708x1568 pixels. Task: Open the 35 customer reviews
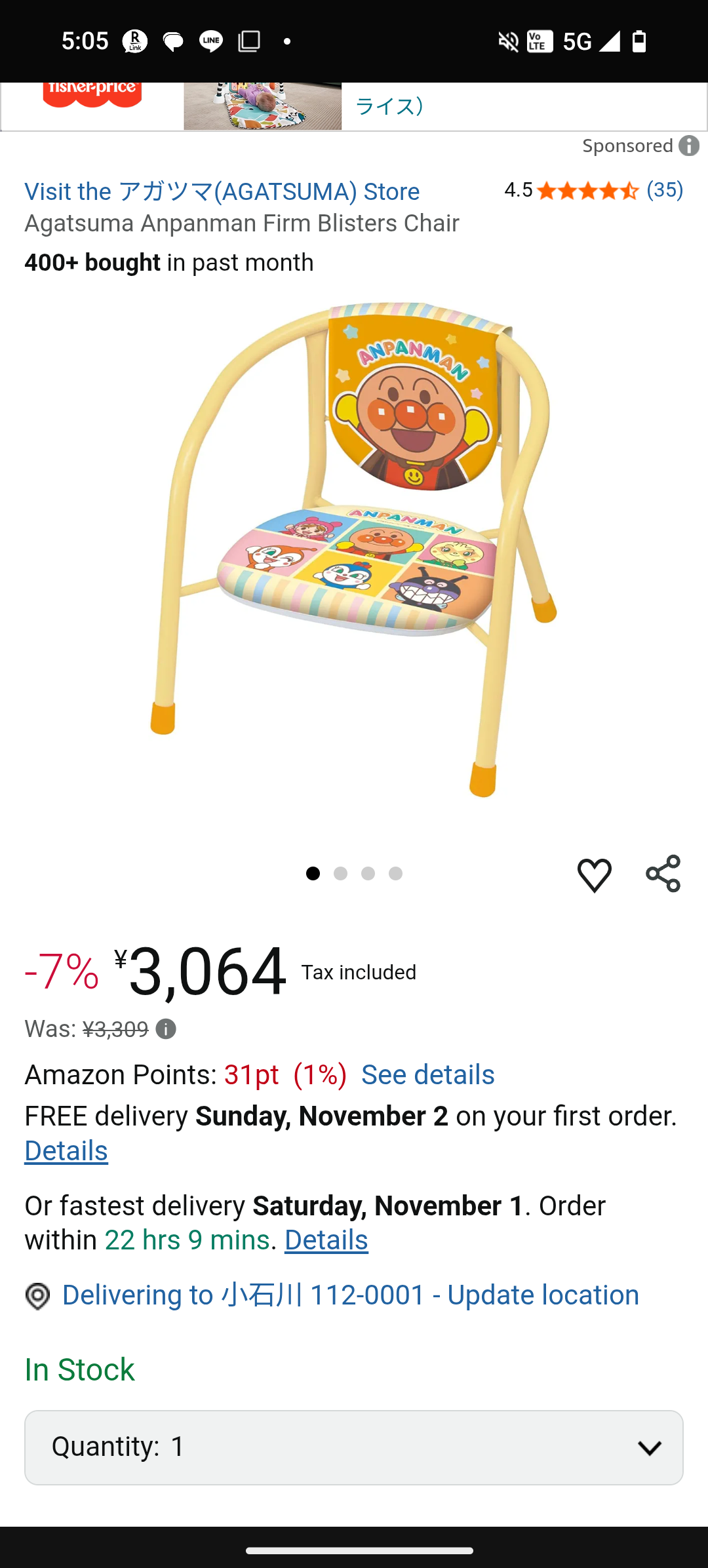(x=664, y=190)
